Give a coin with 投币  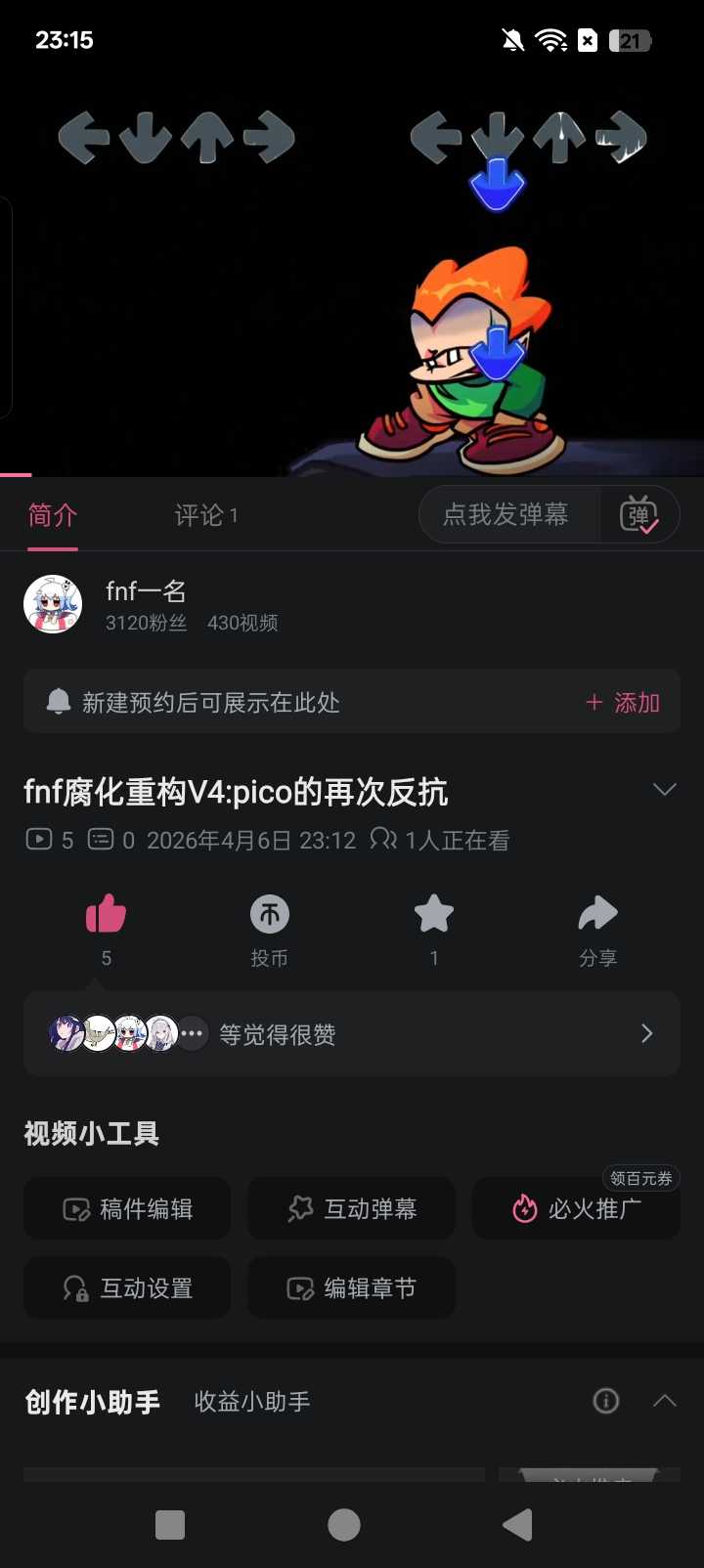pos(270,915)
